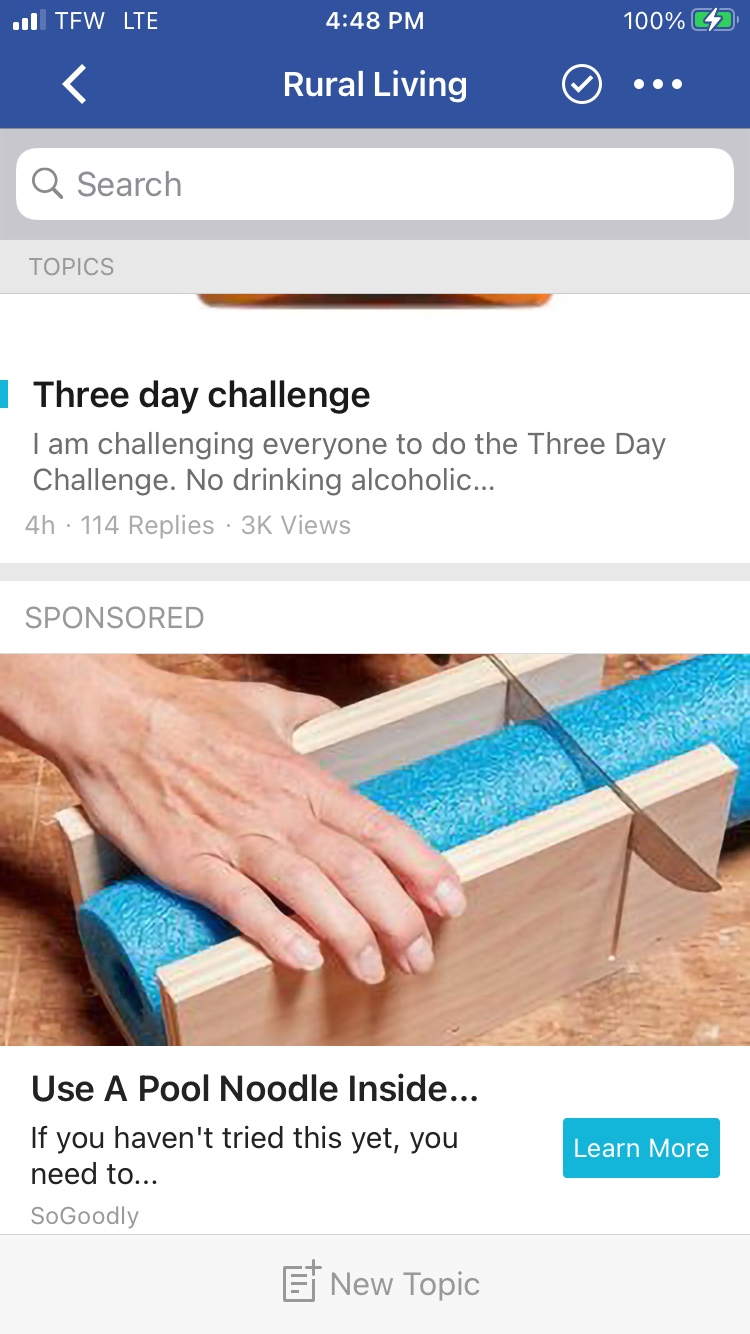The height and width of the screenshot is (1334, 750).
Task: Open the pool noodle sponsored image
Action: [375, 849]
